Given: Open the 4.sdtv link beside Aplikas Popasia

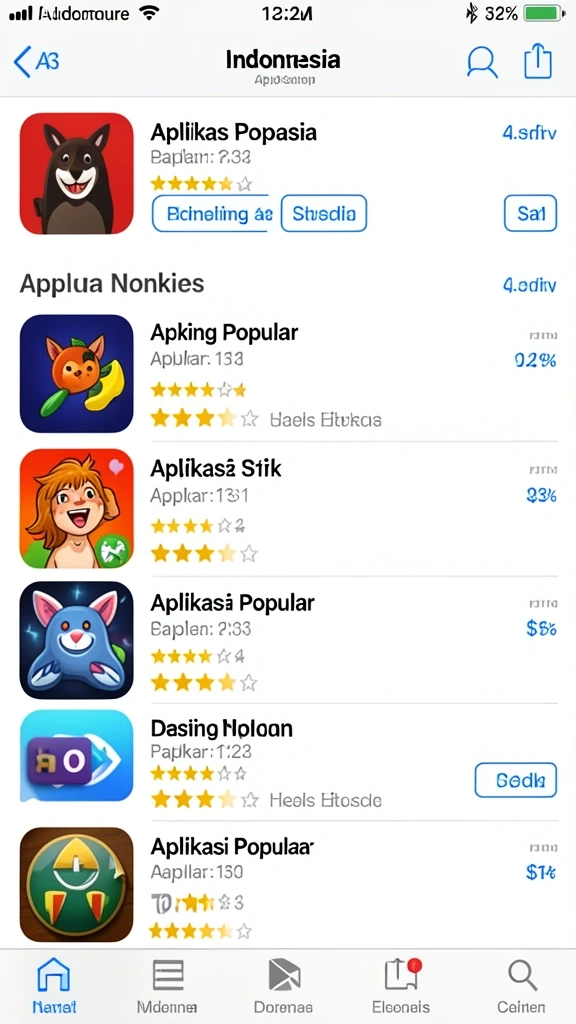Looking at the screenshot, I should (x=529, y=133).
